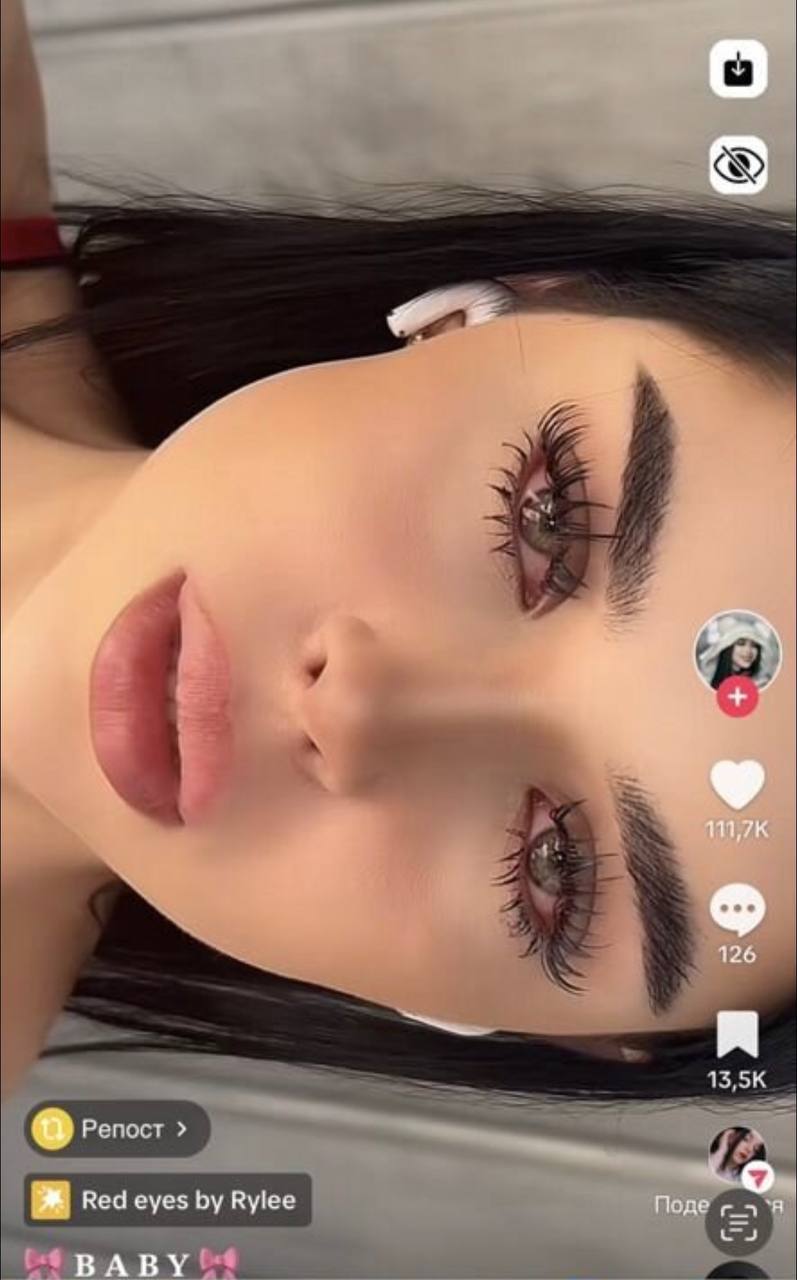Like this video with the heart icon

pos(737,785)
